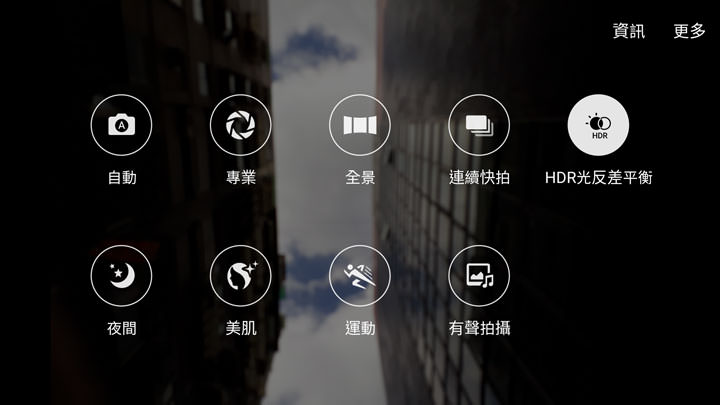This screenshot has height=405, width=720.
Task: Switch to 專業 (Pro) mode
Action: [240, 126]
